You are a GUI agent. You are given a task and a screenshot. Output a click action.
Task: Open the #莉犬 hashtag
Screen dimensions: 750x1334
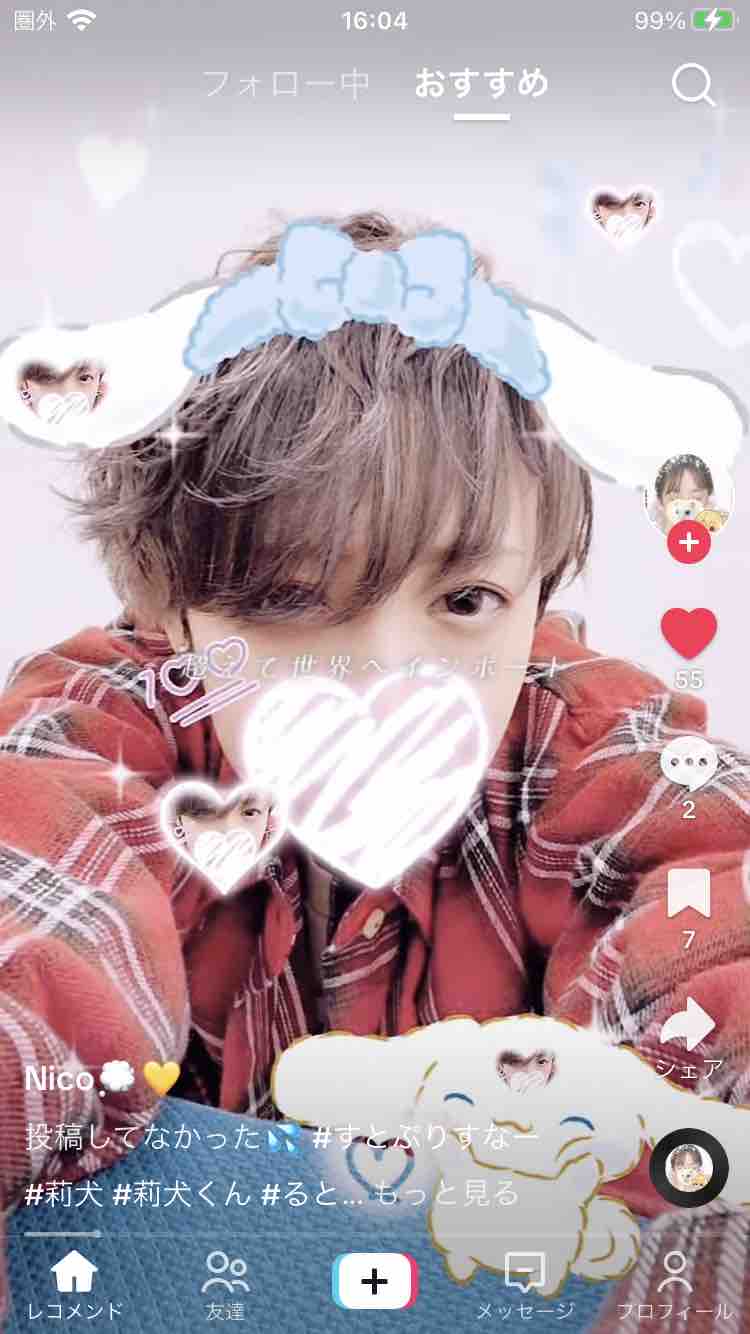tap(64, 1192)
